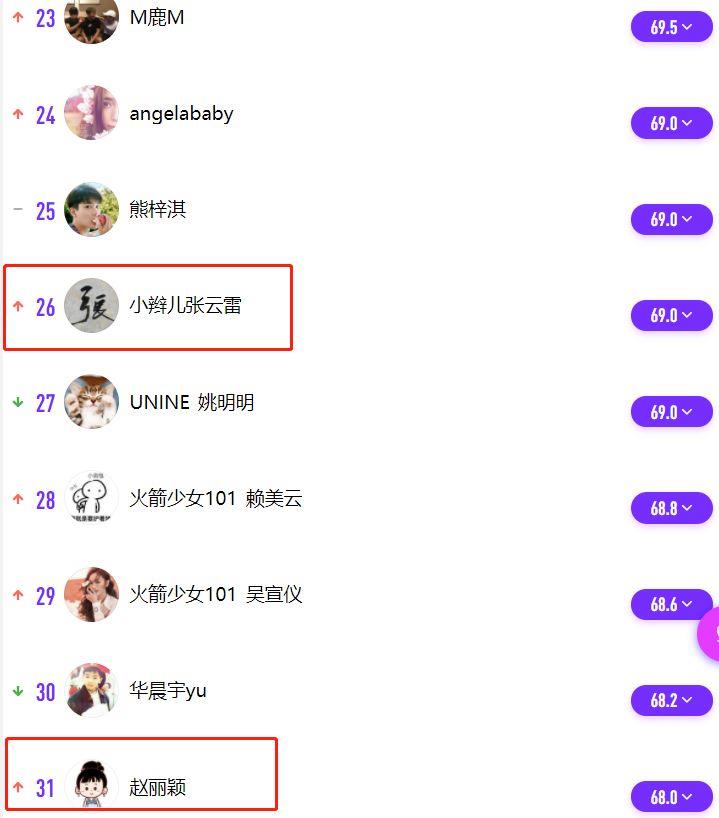The image size is (719, 818).
Task: Open 火箭少女101 吴宣仪's entry
Action: pos(215,594)
